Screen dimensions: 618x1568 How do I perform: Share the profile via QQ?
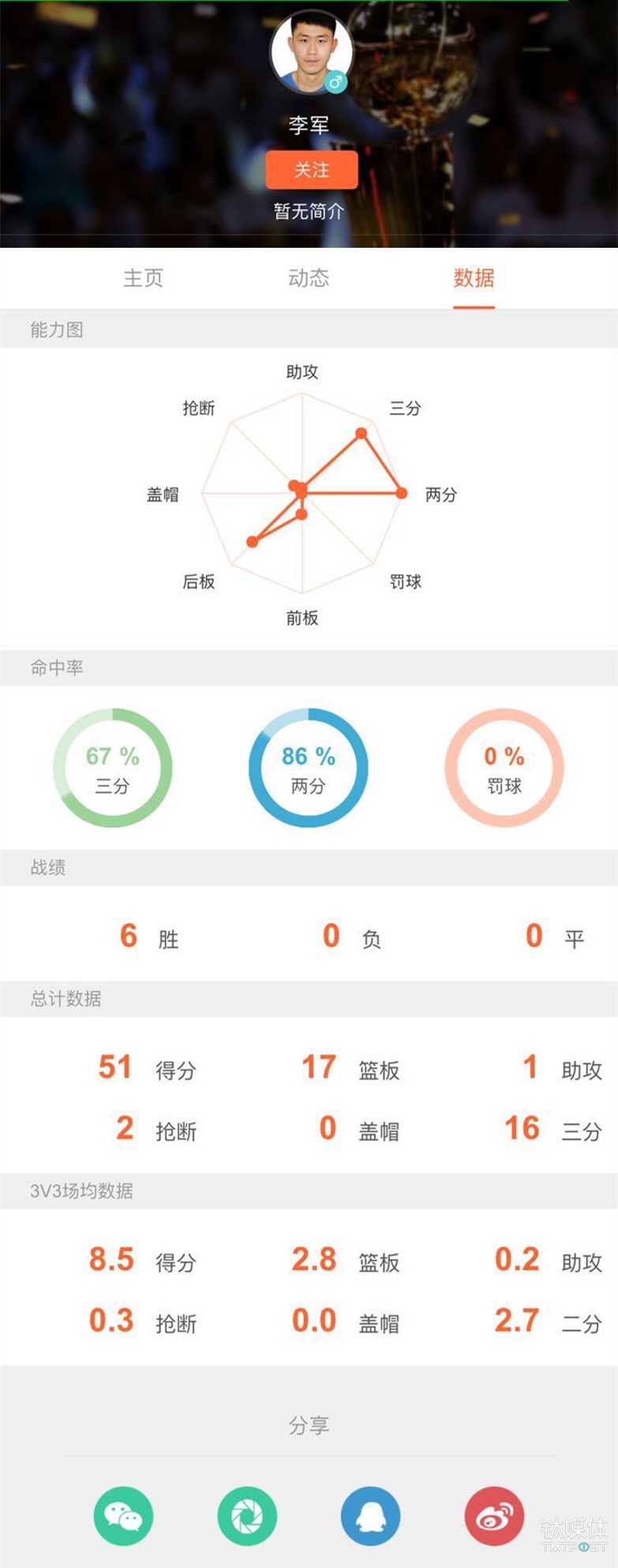click(x=371, y=1517)
